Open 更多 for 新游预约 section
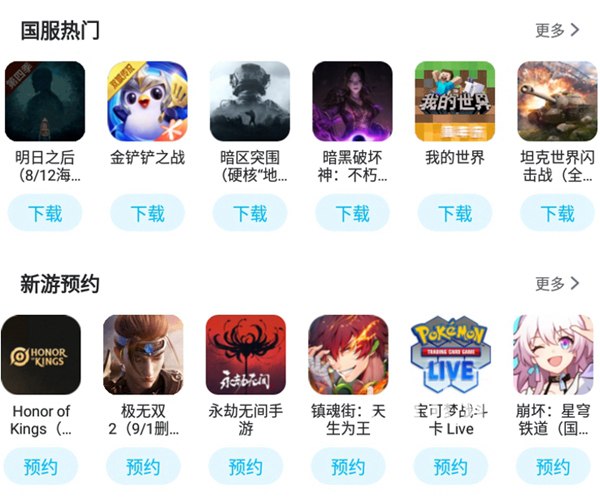This screenshot has height=497, width=600. point(557,284)
